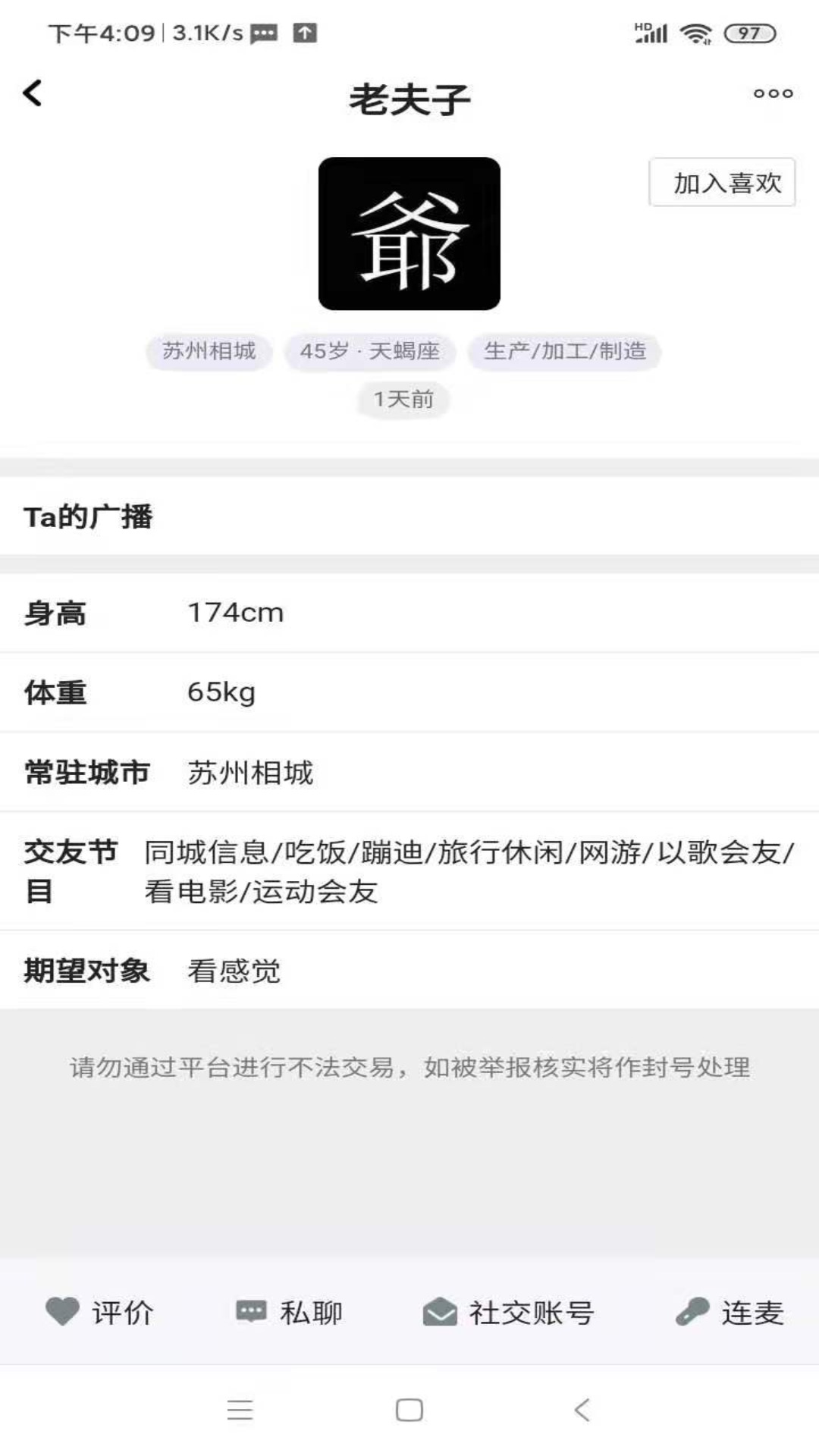Request 连麦 with this user
Image resolution: width=819 pixels, height=1456 pixels.
(730, 1312)
